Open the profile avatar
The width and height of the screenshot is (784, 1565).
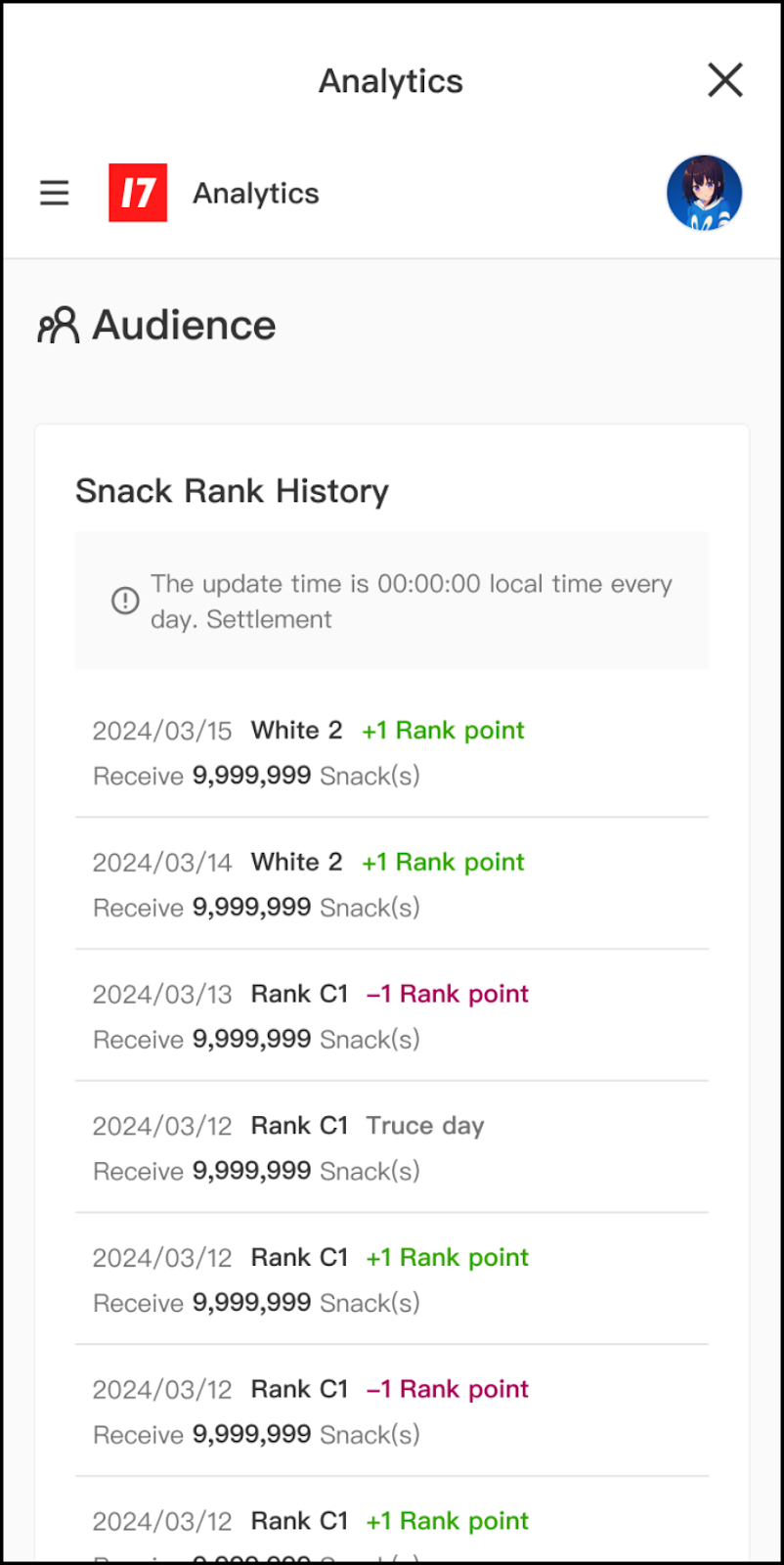[x=704, y=193]
